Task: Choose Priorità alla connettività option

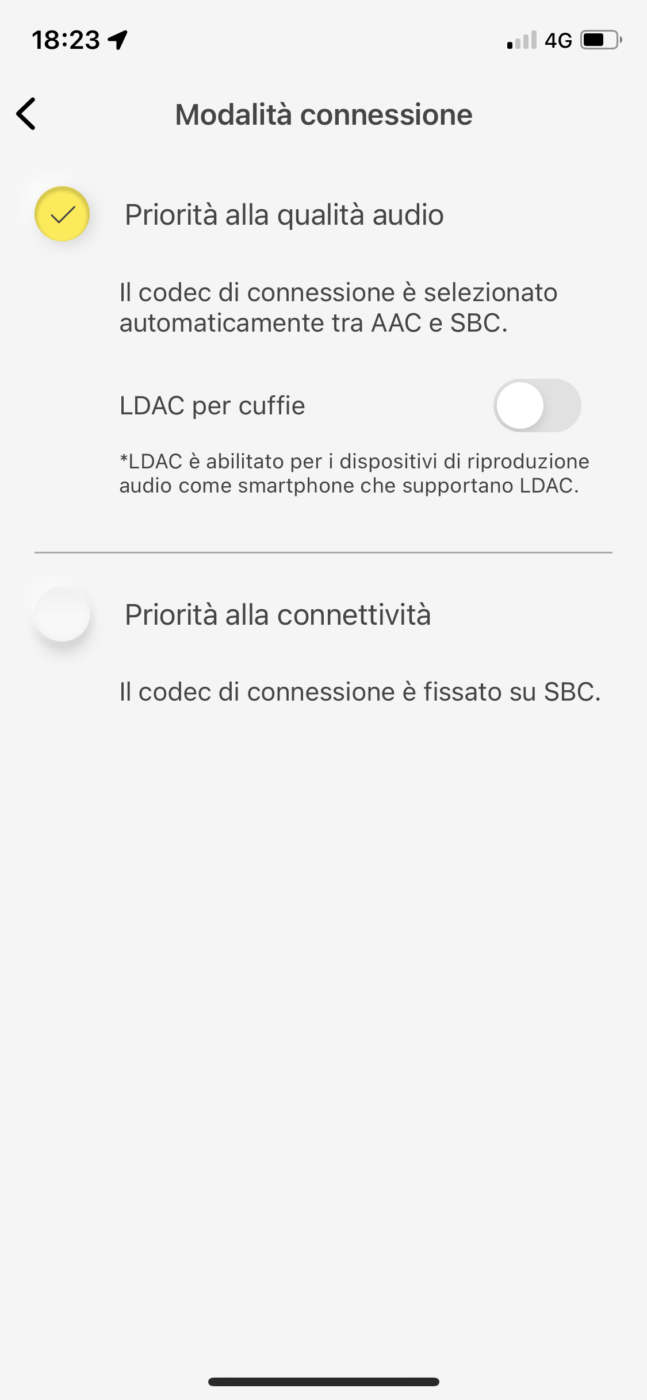Action: pyautogui.click(x=62, y=614)
